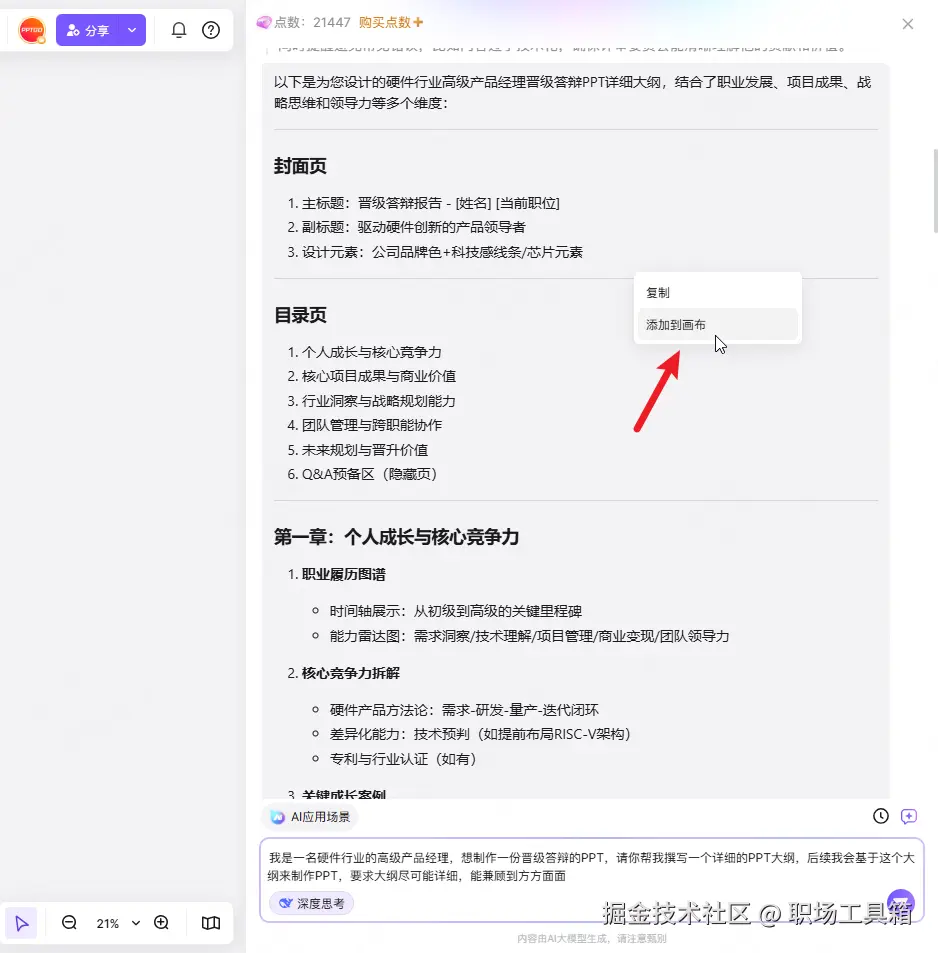Open chat history clock icon
The width and height of the screenshot is (938, 953).
tap(880, 816)
